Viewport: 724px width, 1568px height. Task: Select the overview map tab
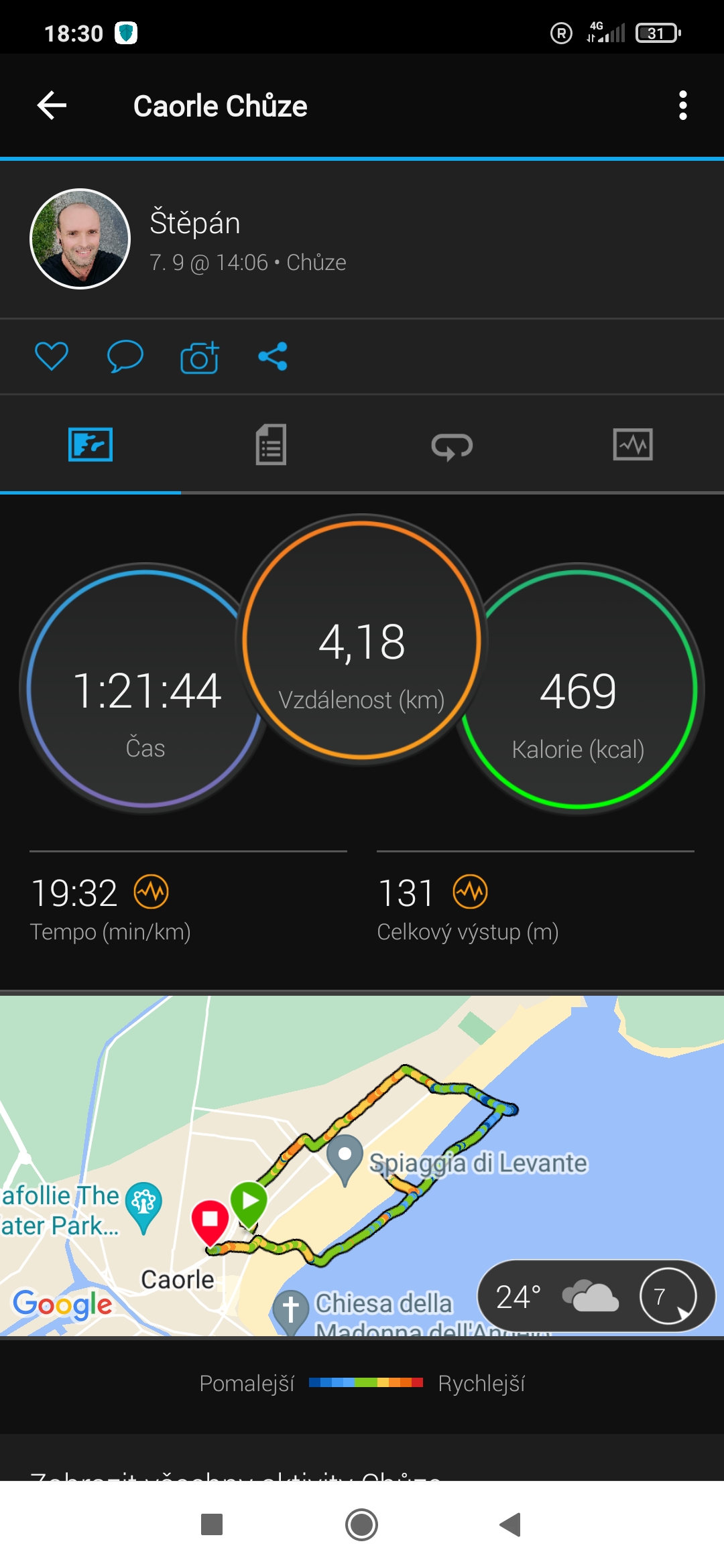click(90, 445)
